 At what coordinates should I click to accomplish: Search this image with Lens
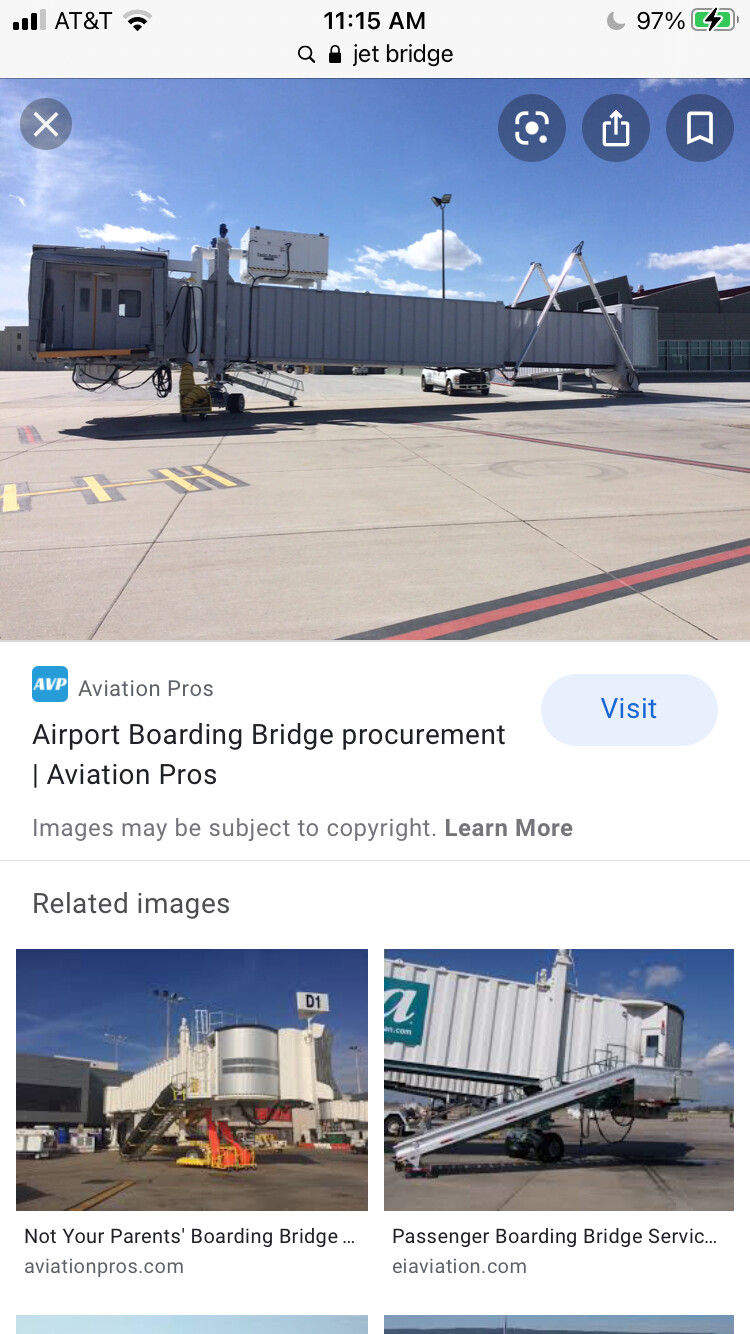click(x=532, y=128)
